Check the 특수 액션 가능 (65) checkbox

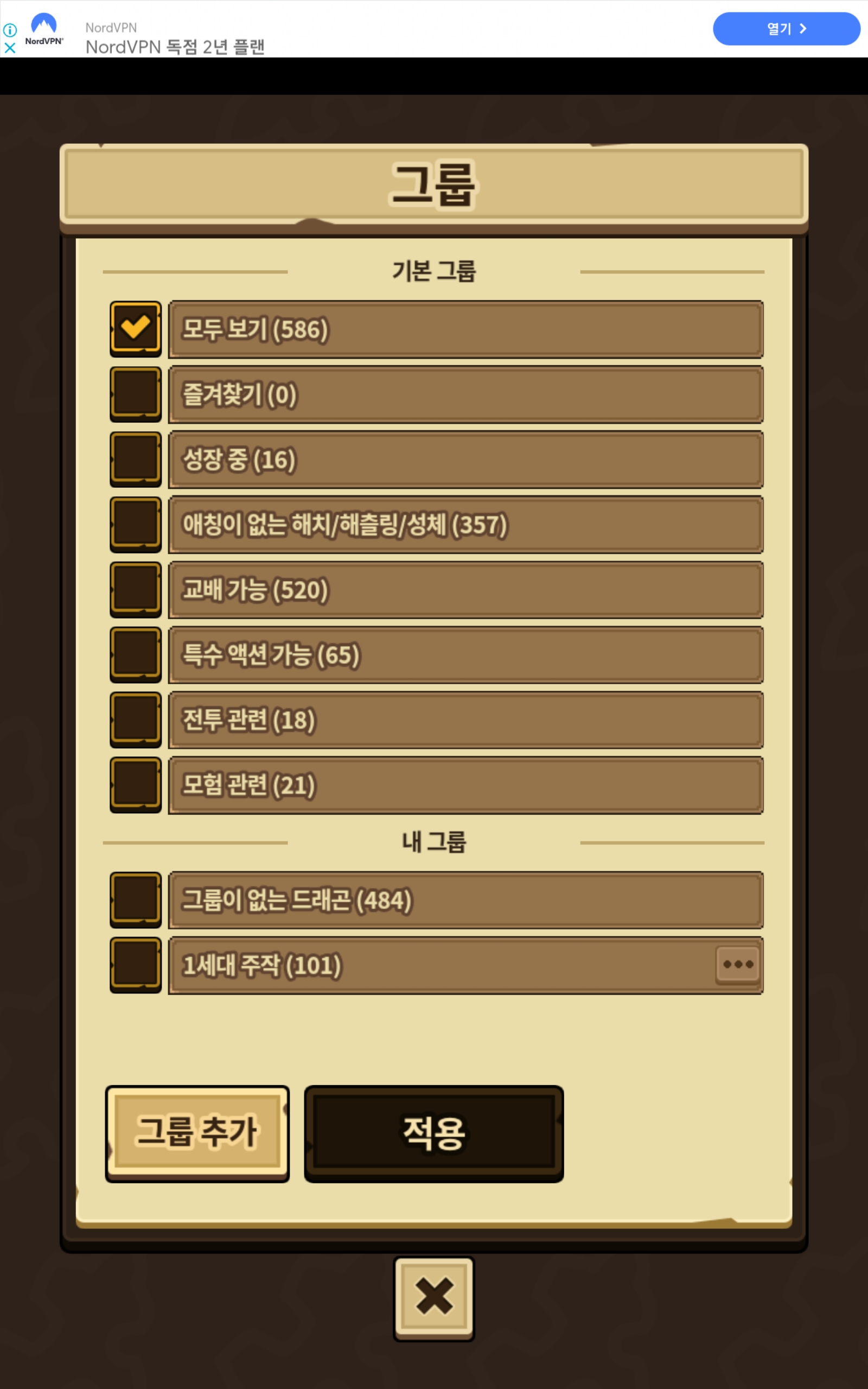tap(136, 654)
